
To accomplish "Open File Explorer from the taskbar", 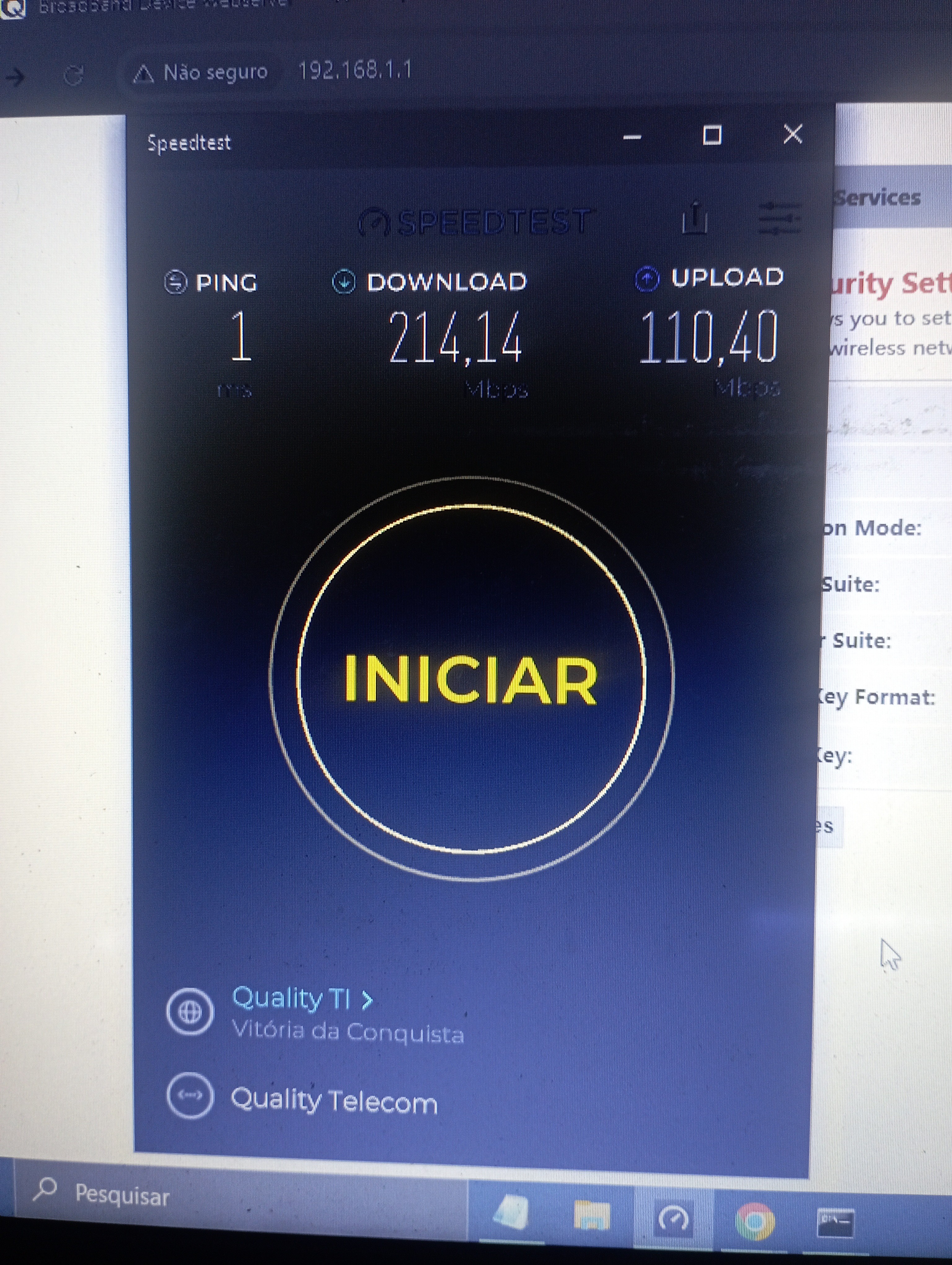I will coord(592,1217).
